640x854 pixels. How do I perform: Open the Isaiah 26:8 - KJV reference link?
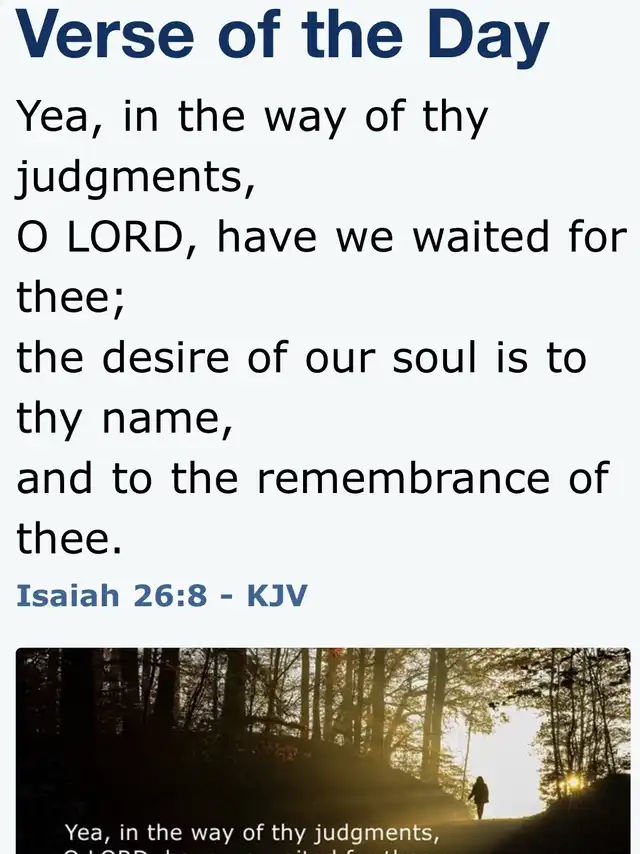(161, 596)
